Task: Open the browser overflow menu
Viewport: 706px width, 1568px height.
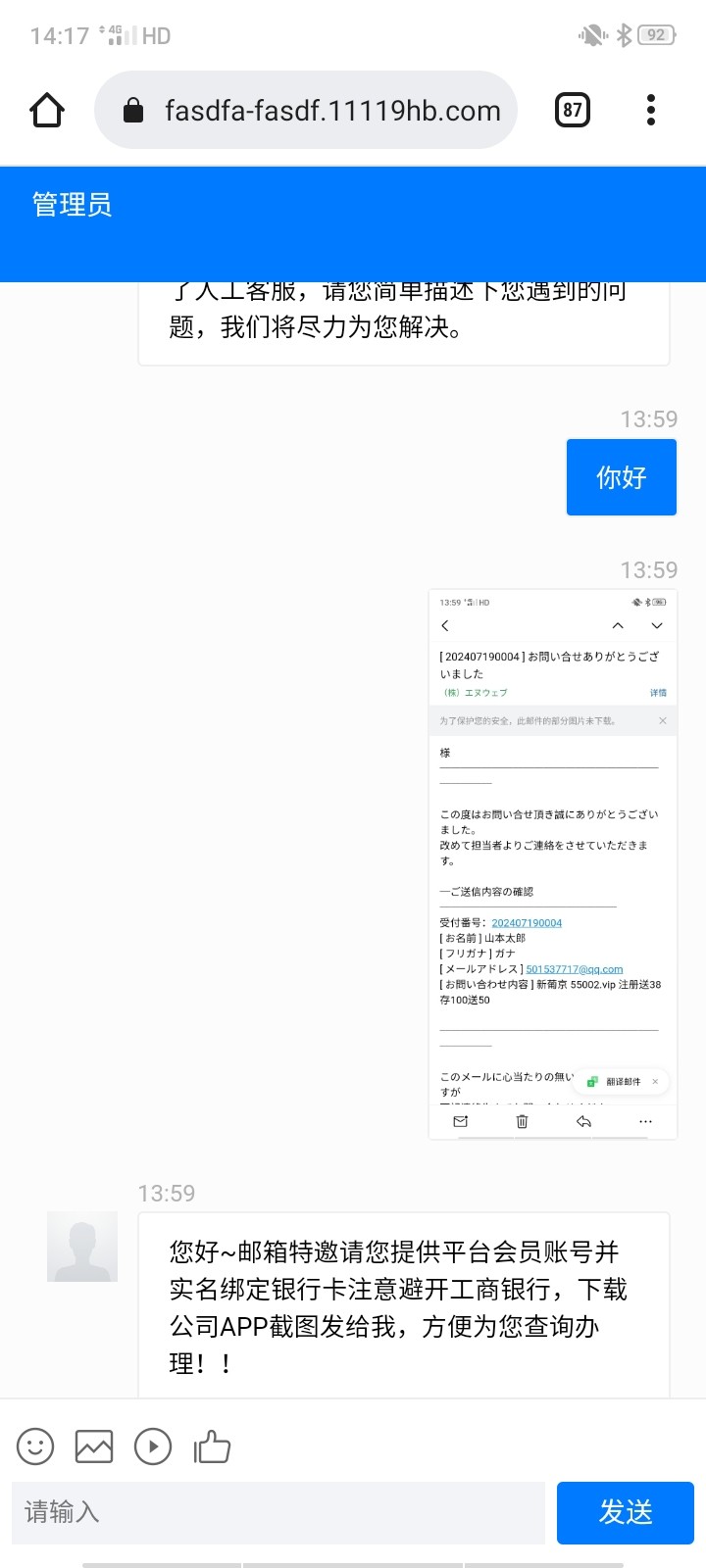Action: click(x=651, y=110)
